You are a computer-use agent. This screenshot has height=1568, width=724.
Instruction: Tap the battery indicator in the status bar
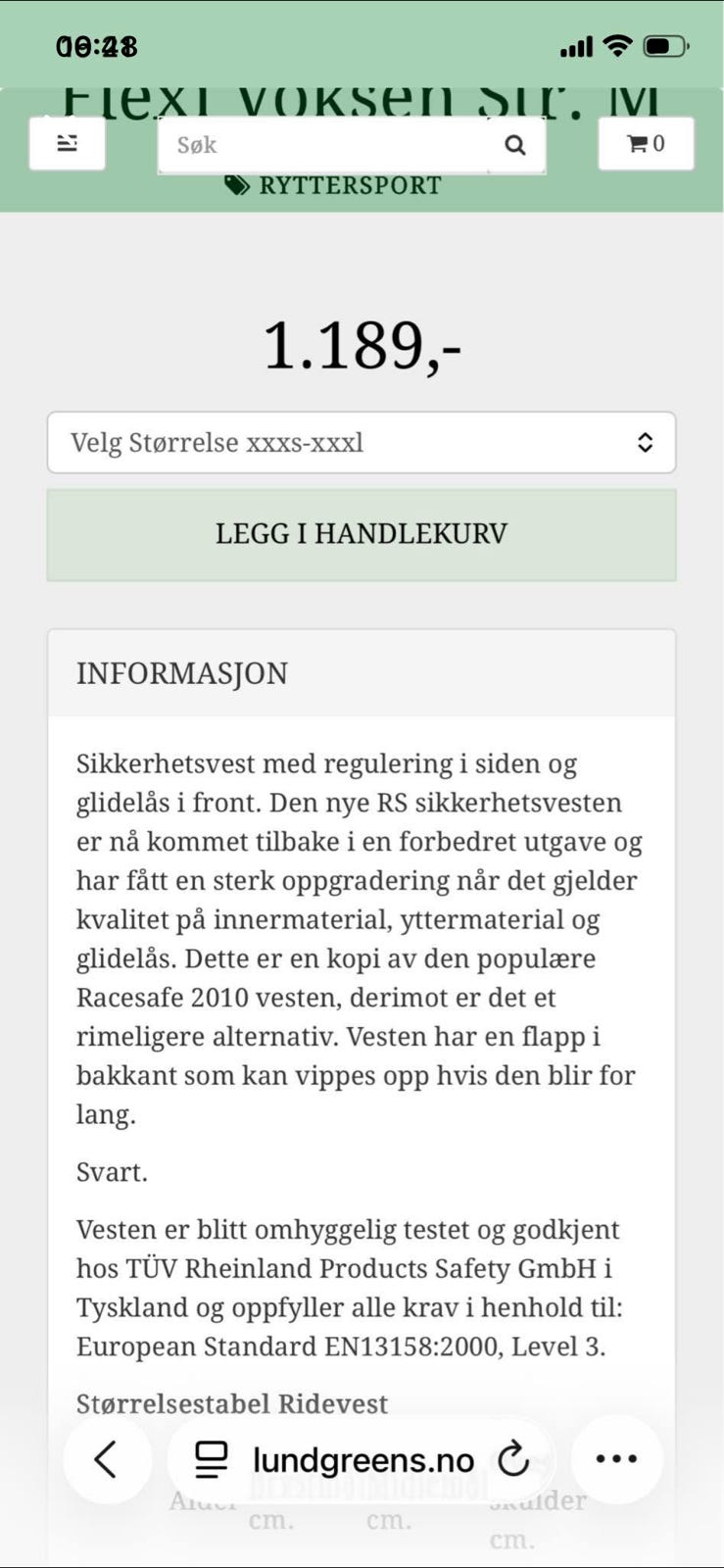(x=665, y=45)
